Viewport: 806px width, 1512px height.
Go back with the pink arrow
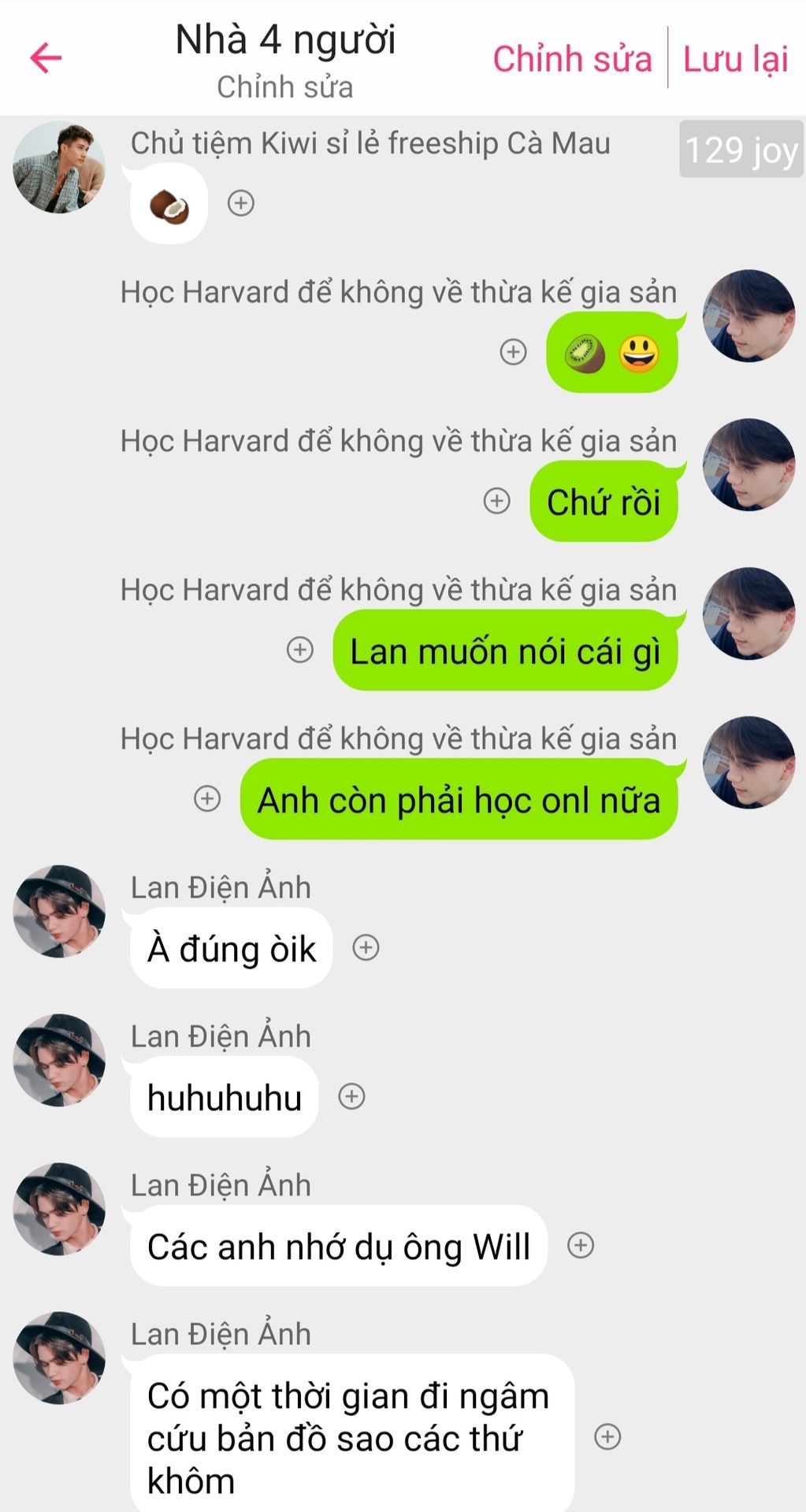46,57
